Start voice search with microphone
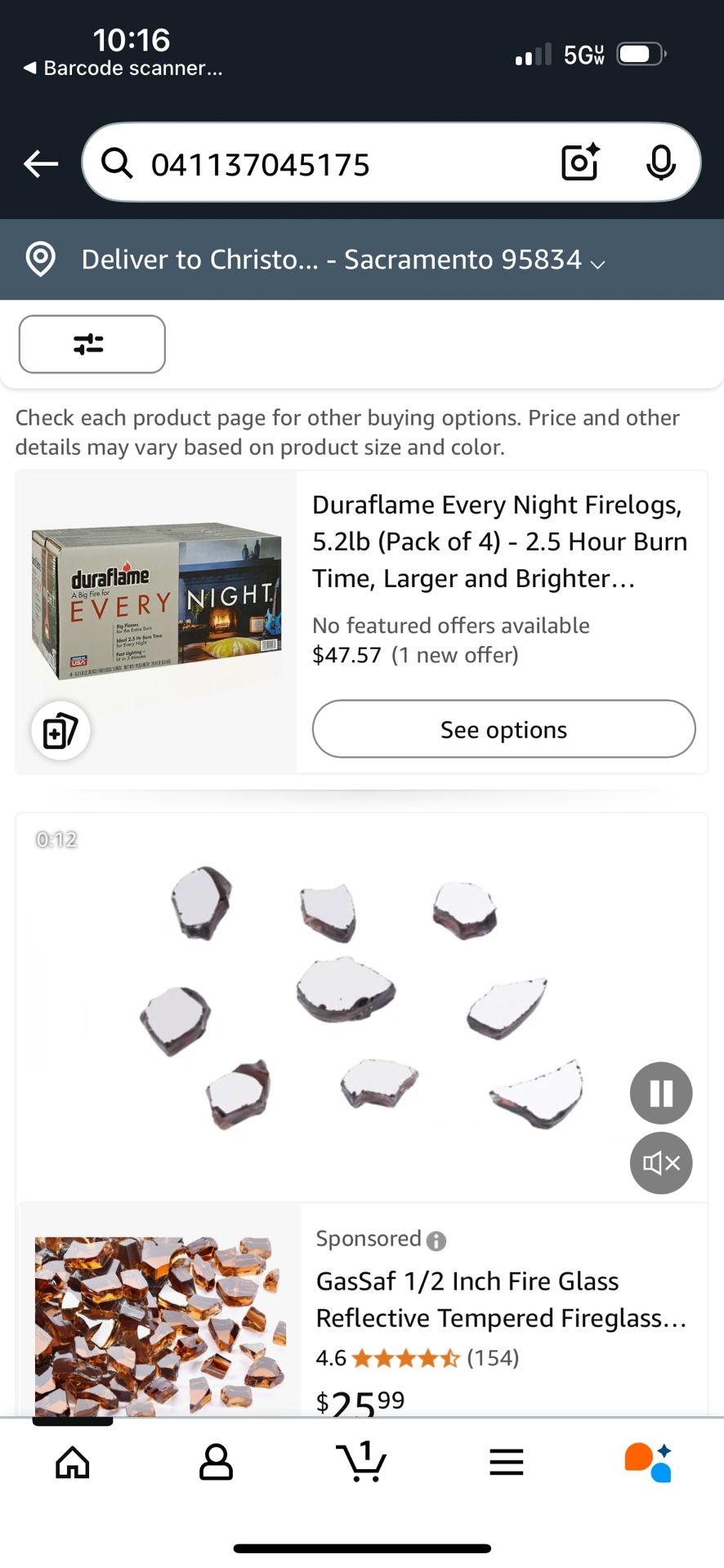This screenshot has width=724, height=1568. [660, 163]
